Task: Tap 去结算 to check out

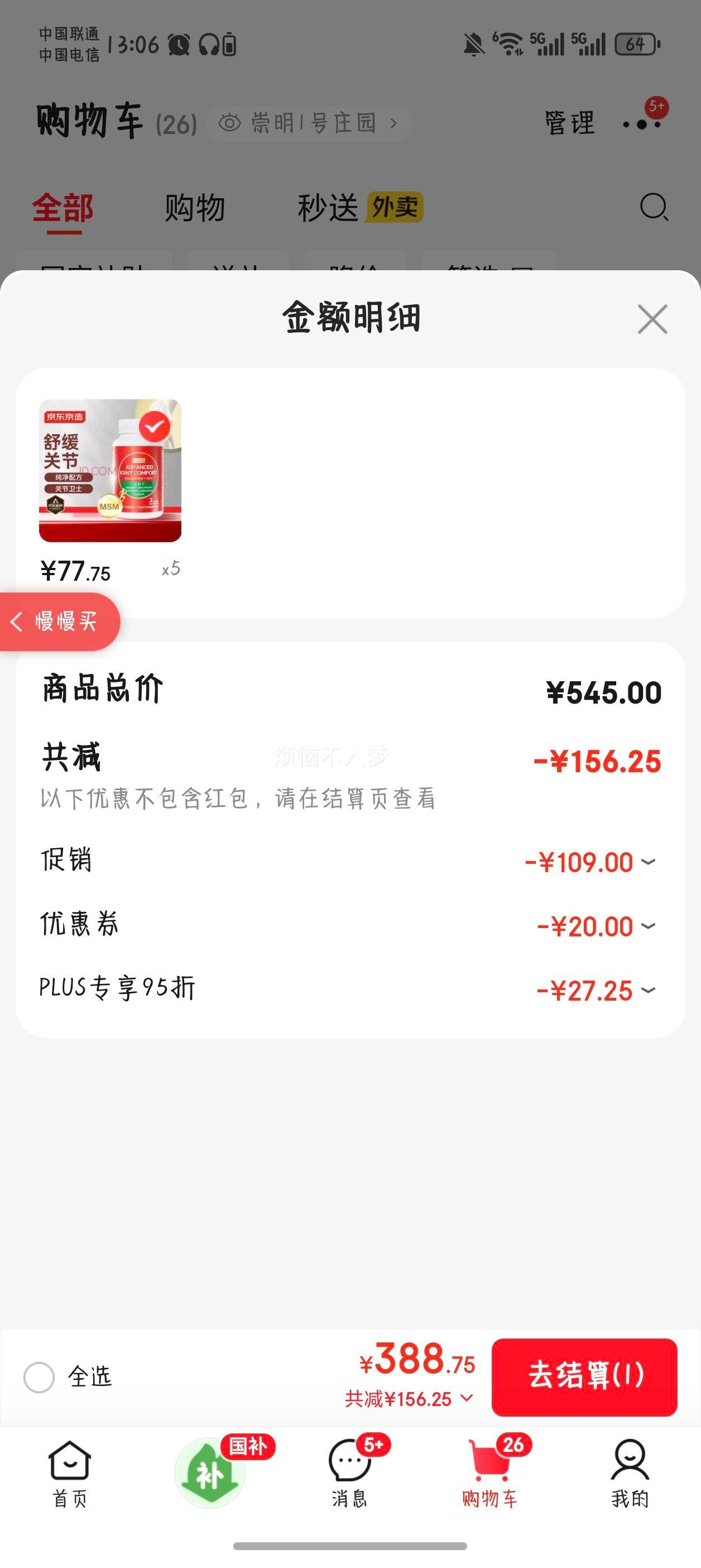Action: point(584,1377)
